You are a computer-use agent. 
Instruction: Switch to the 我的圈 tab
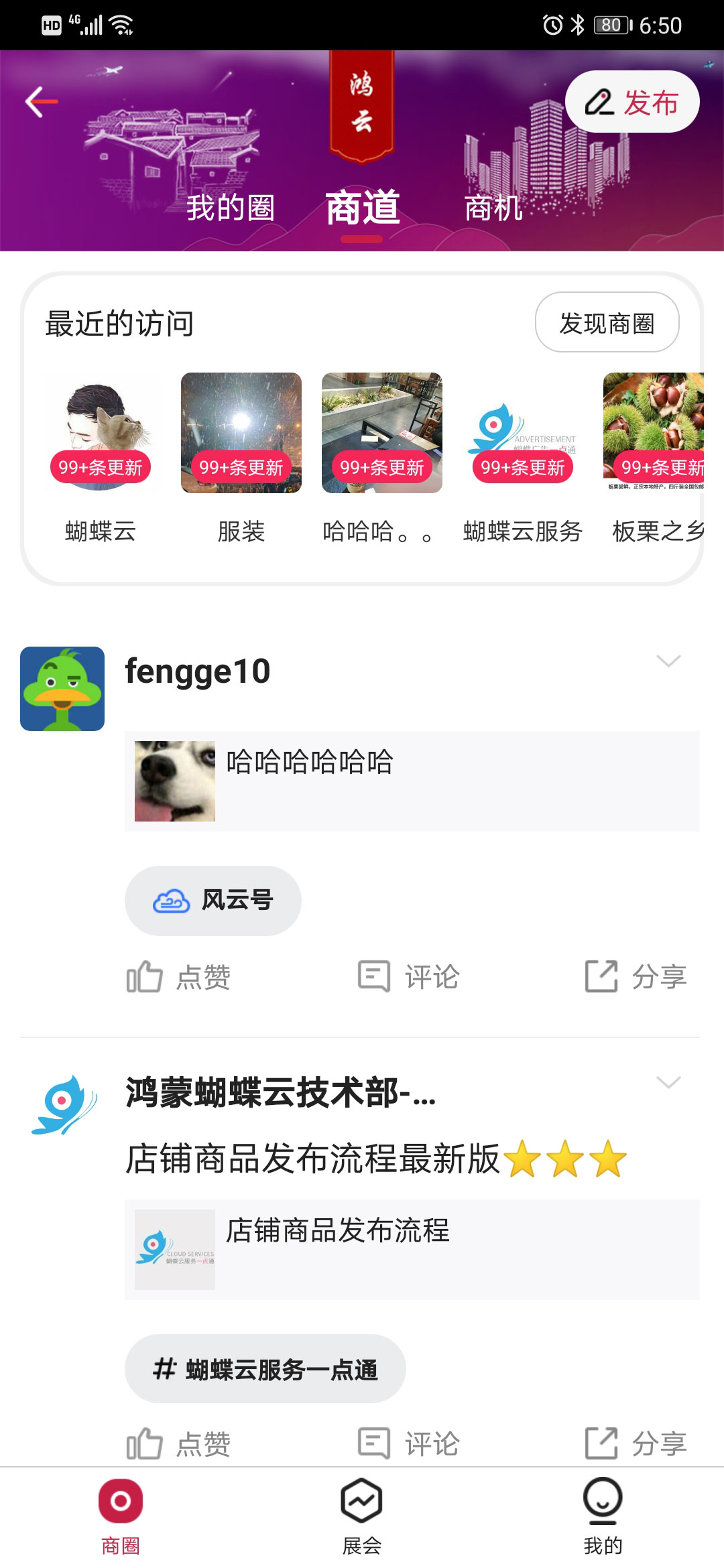coord(230,207)
